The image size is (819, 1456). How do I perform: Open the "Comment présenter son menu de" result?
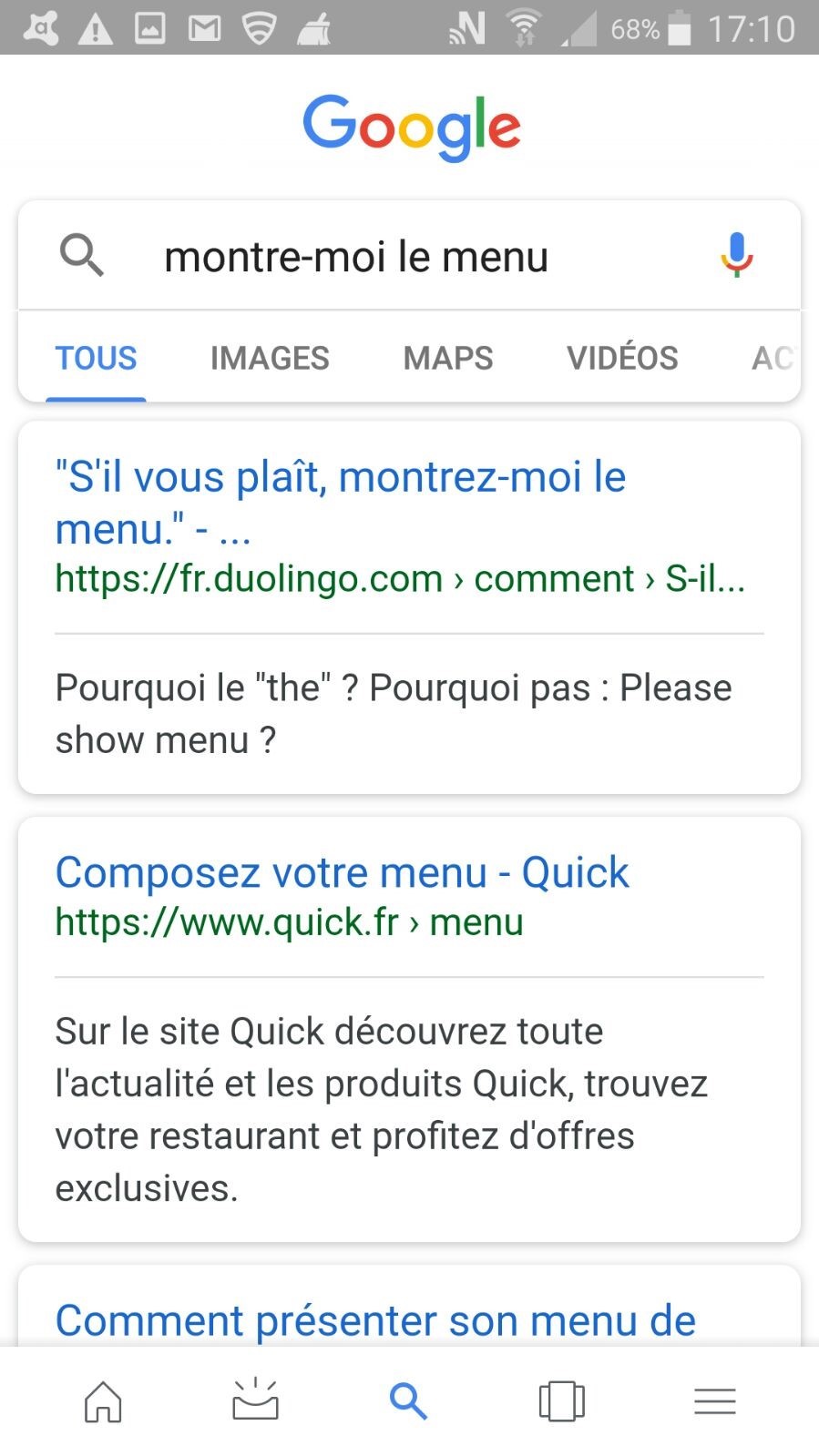[375, 1320]
